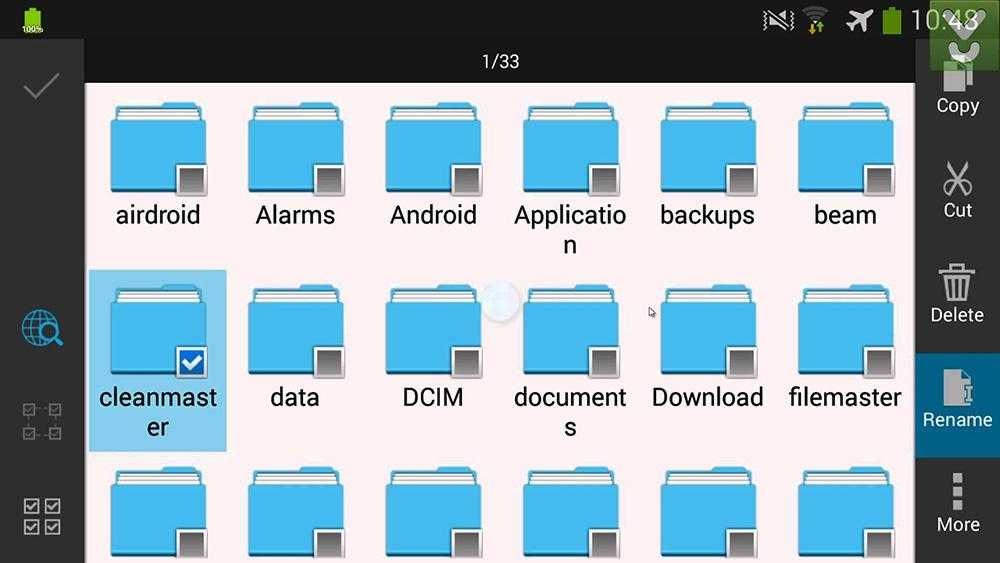Copy the selected folder

point(957,88)
